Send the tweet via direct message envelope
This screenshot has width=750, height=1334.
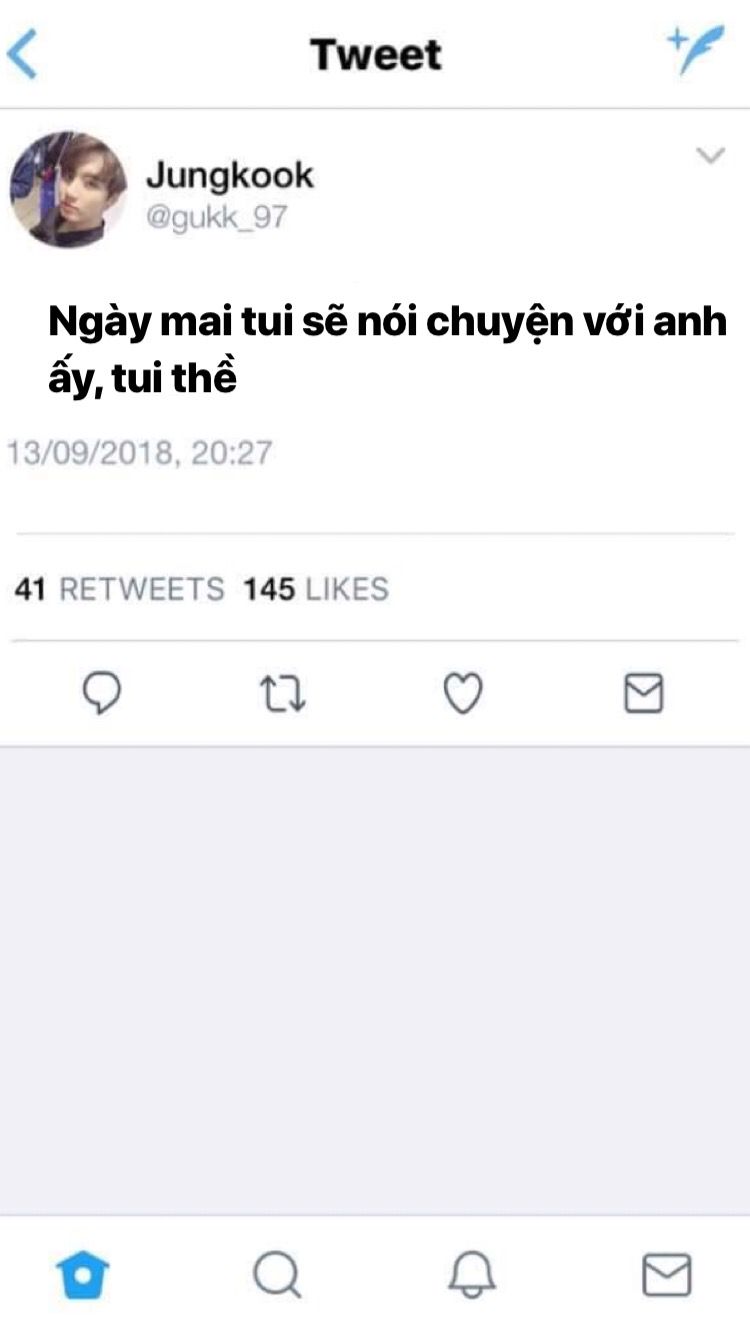click(x=643, y=693)
